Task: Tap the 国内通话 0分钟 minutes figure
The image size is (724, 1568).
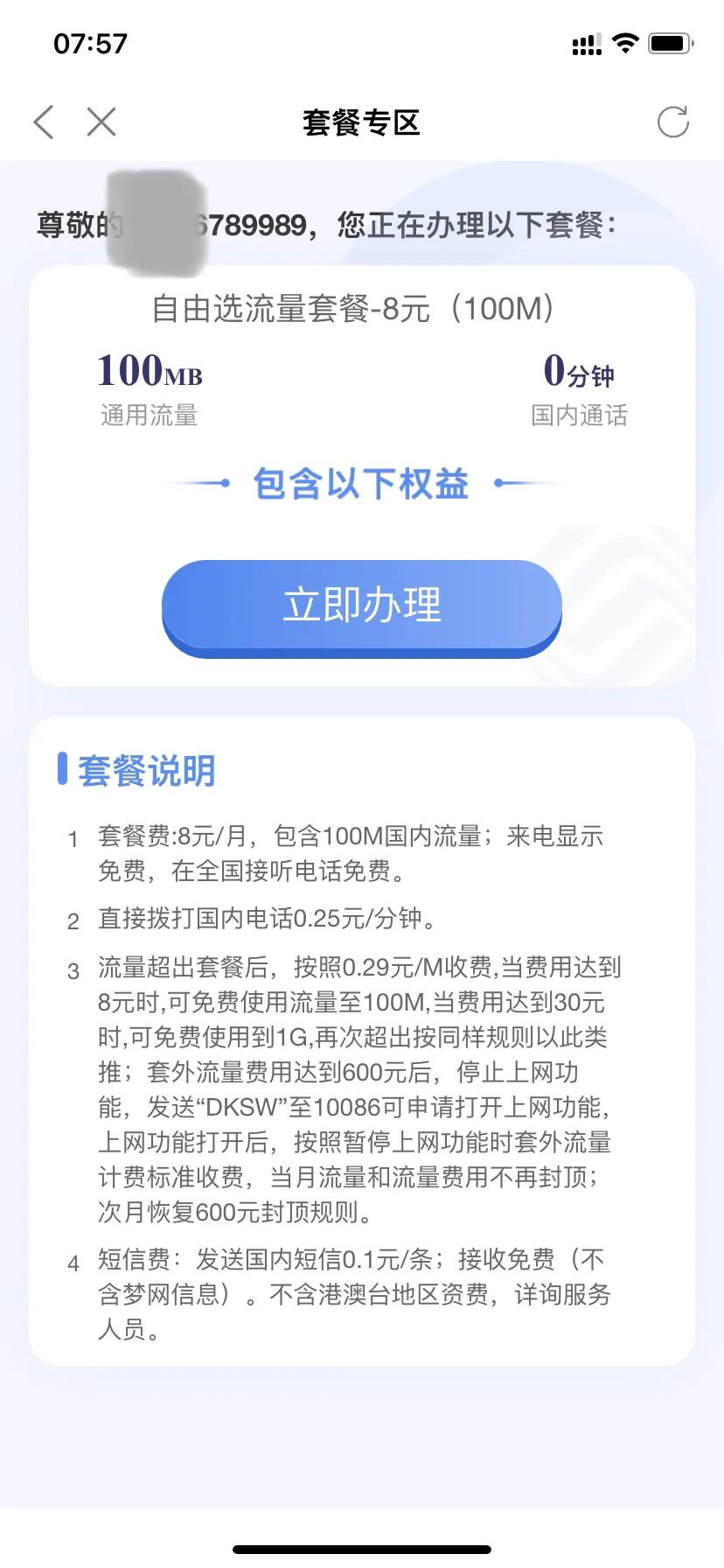Action: pos(580,385)
